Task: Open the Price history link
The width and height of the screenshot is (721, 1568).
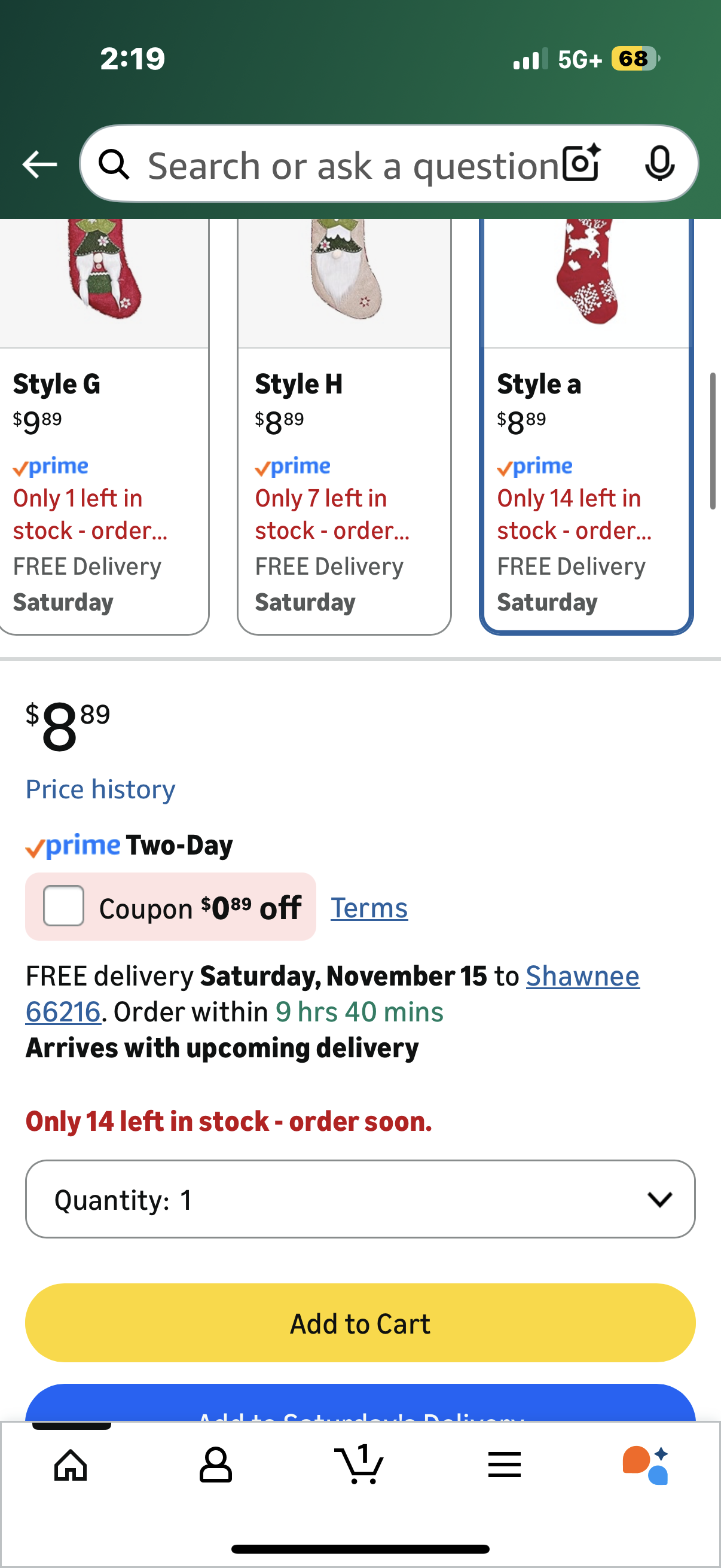Action: pos(100,789)
